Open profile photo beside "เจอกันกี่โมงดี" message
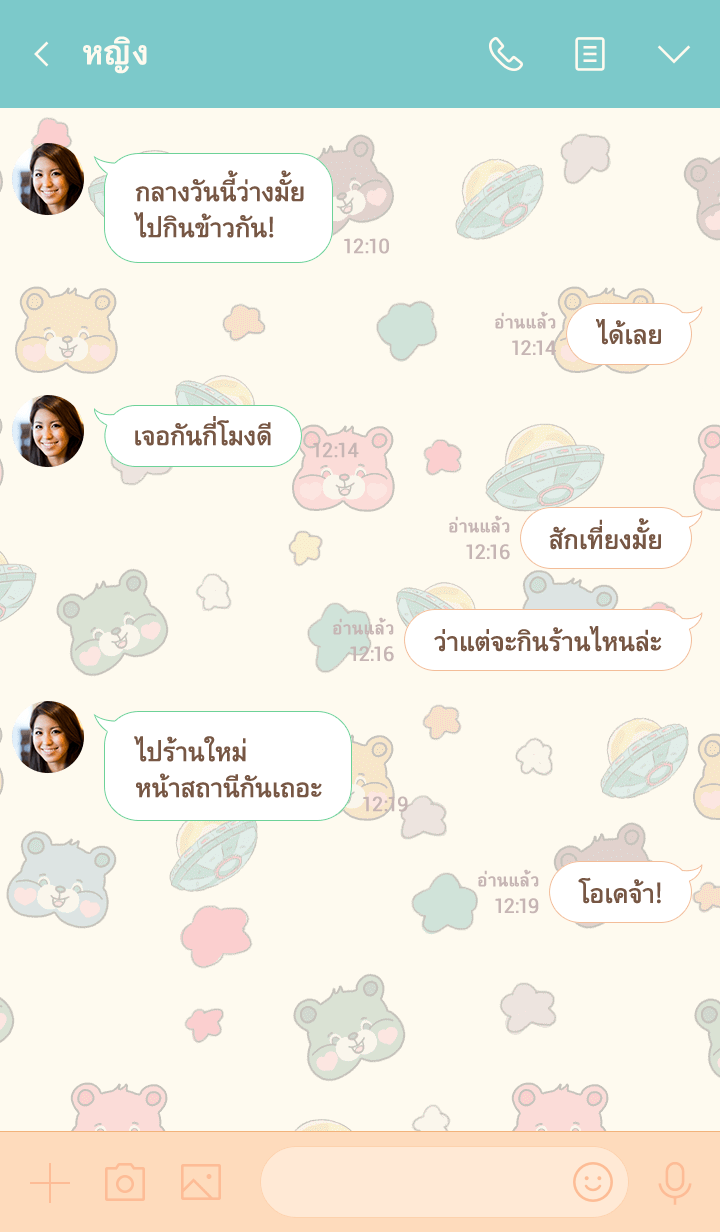The height and width of the screenshot is (1232, 720). point(48,431)
